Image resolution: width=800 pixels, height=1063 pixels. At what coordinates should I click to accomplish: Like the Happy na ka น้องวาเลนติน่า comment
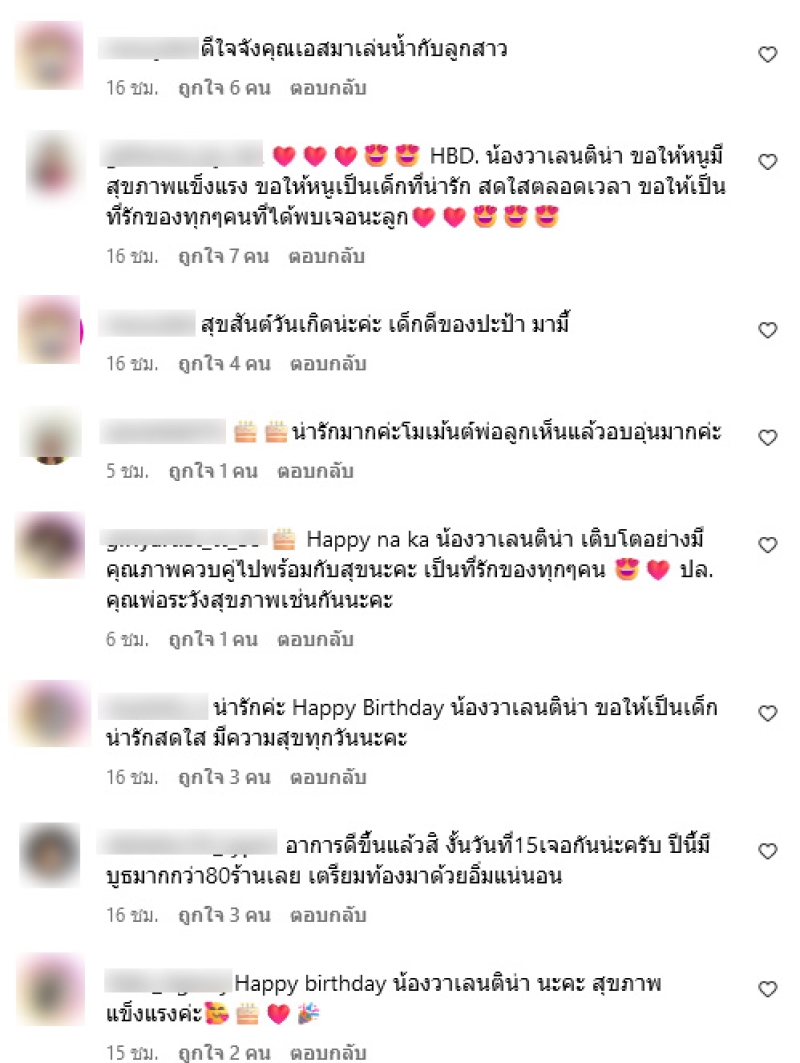768,546
